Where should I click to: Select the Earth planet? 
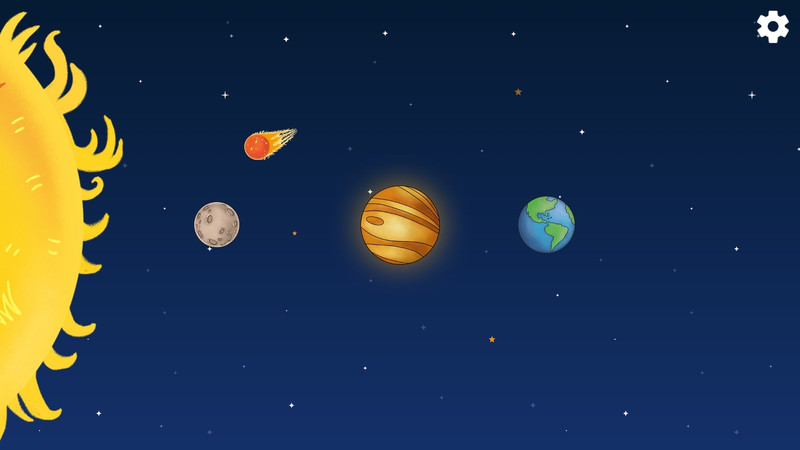click(x=546, y=224)
